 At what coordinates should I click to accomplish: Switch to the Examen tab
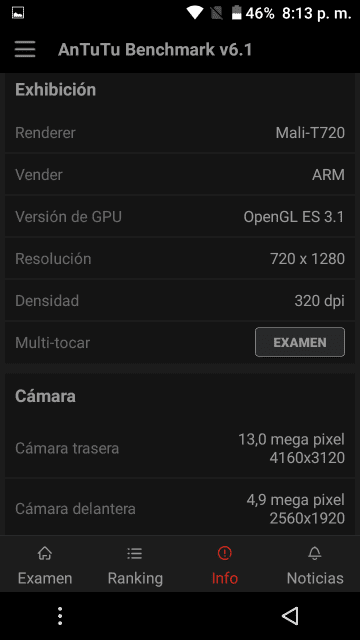point(45,566)
